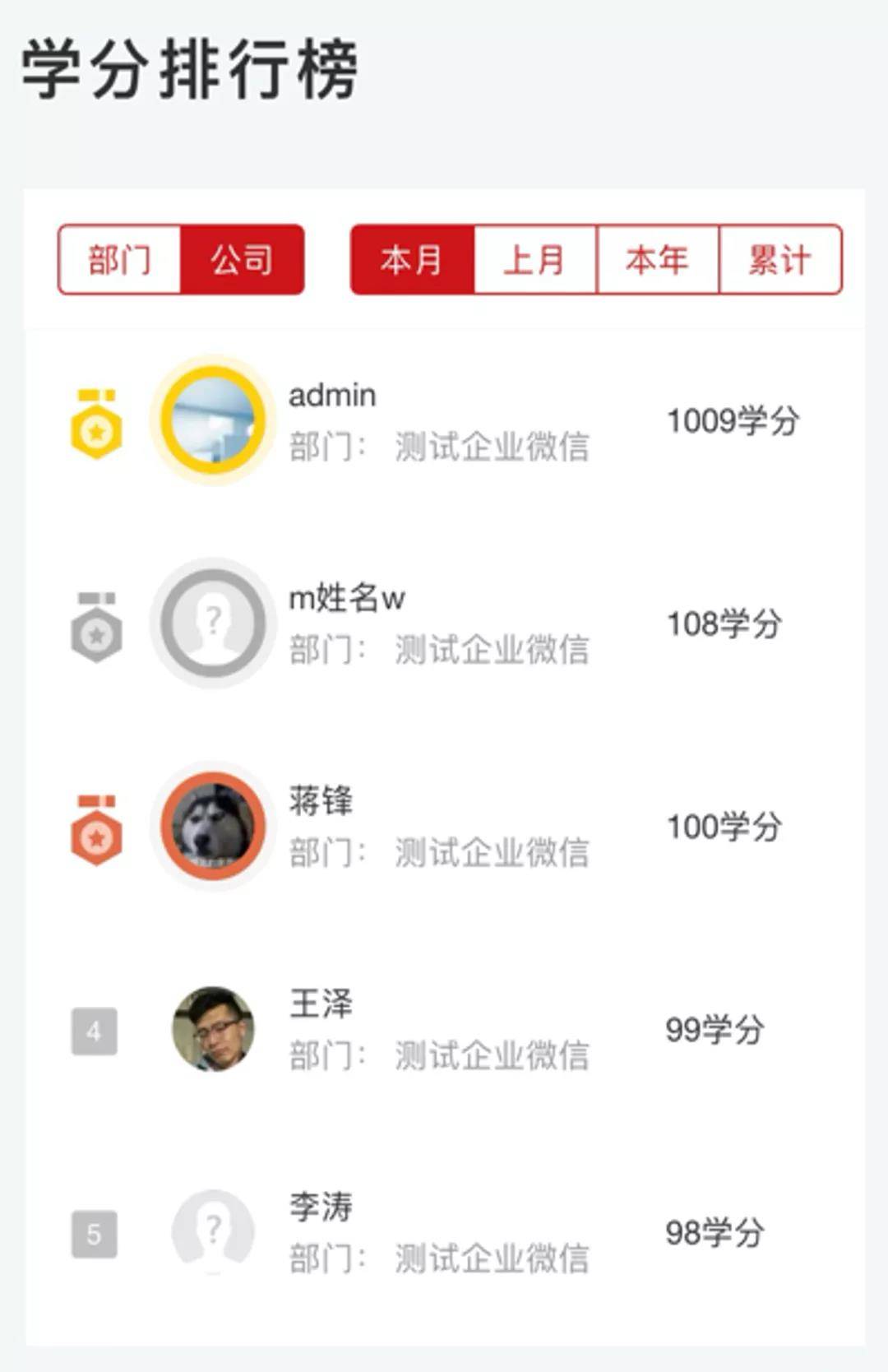
Task: Select the 本年 tab
Action: (658, 259)
